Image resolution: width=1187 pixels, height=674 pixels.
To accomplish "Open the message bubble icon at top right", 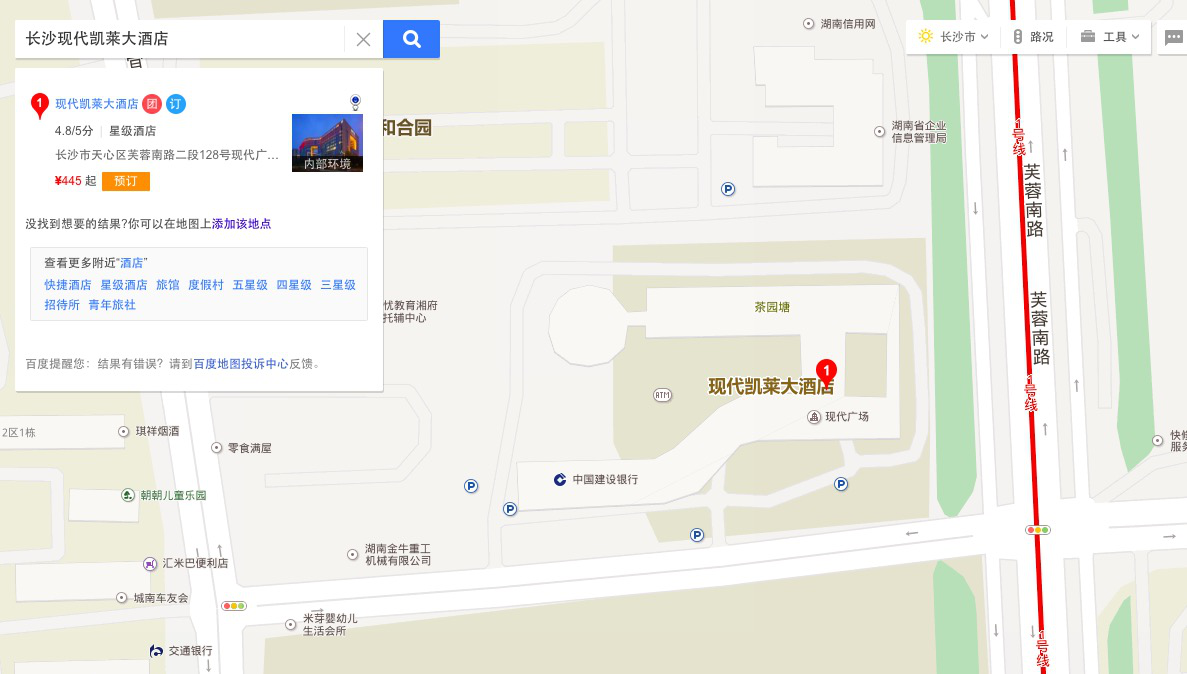I will (1173, 38).
